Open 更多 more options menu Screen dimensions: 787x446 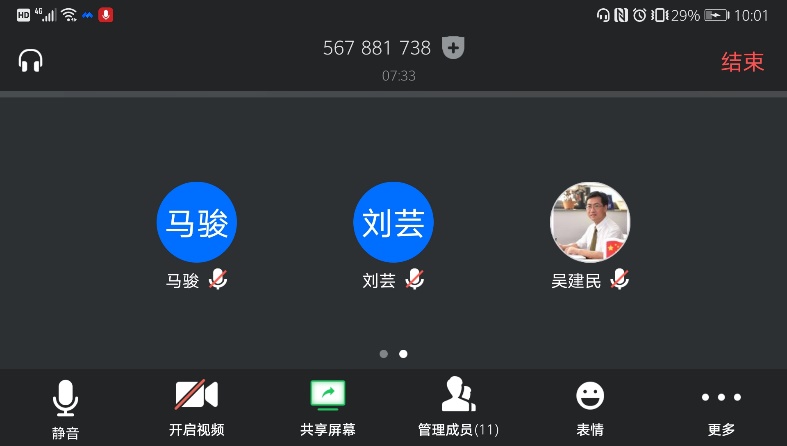click(x=721, y=407)
